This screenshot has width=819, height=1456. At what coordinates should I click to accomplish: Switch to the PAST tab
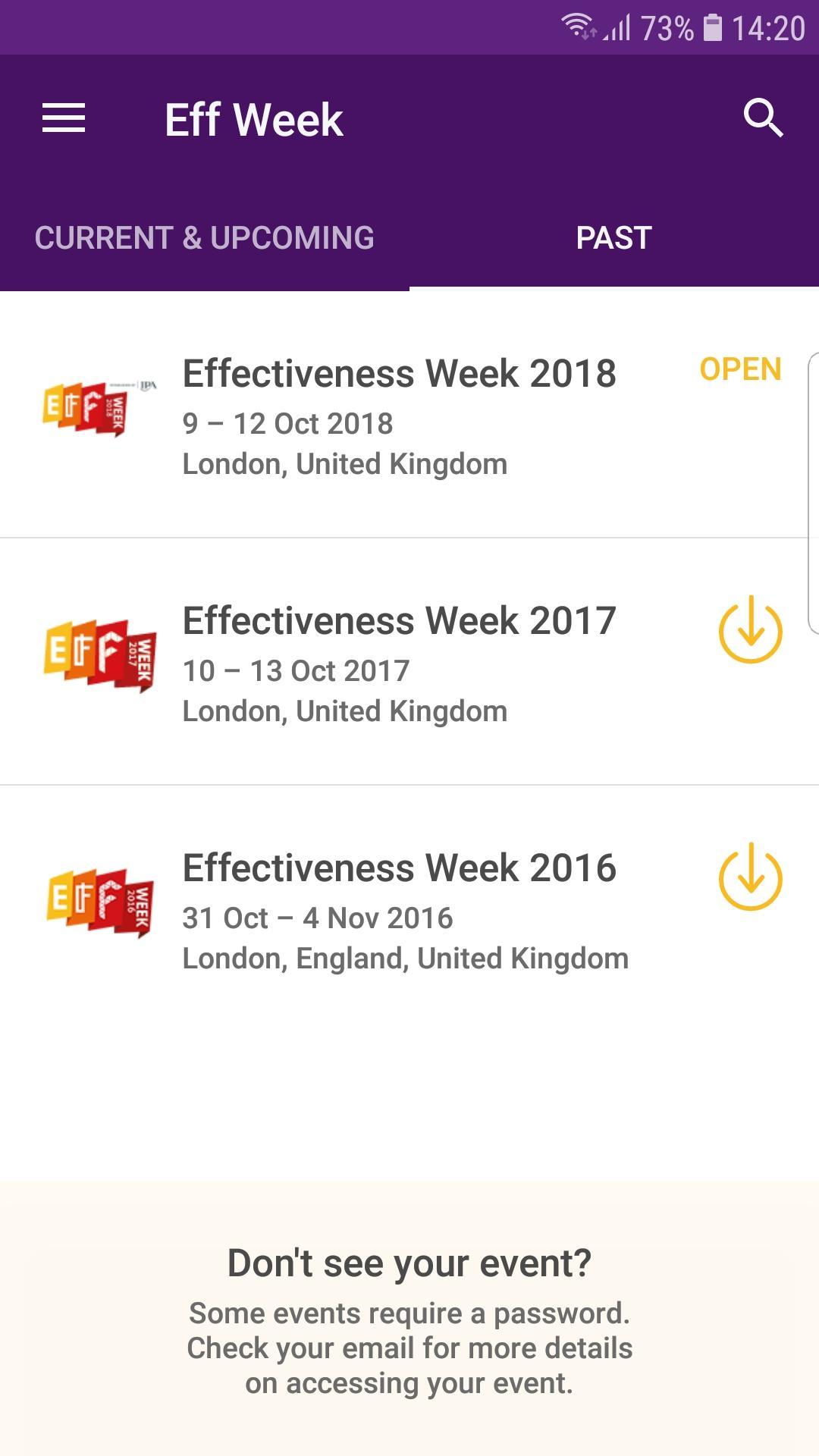click(x=612, y=237)
